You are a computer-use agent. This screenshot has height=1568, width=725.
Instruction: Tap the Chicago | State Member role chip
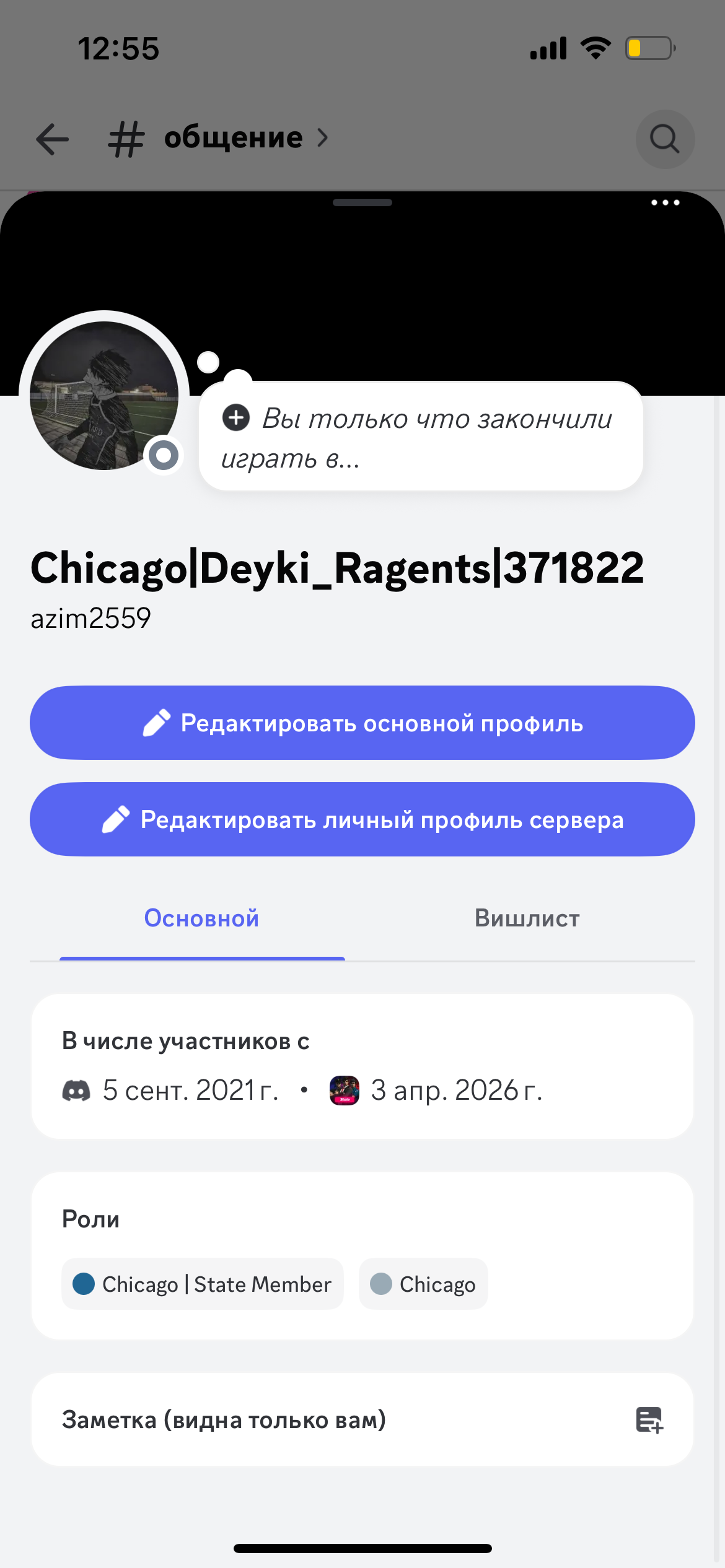(x=203, y=1284)
